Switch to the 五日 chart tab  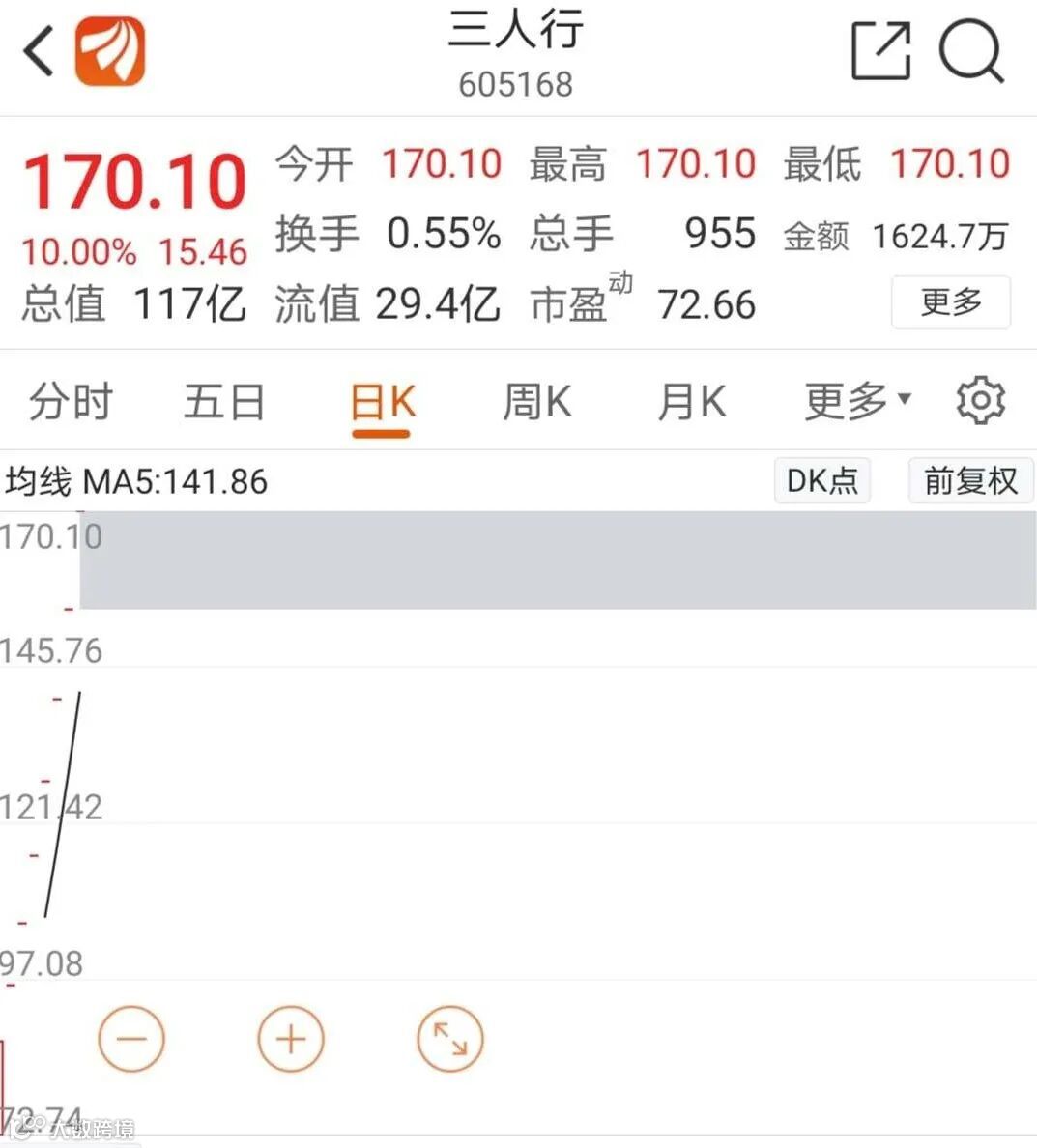tap(224, 401)
